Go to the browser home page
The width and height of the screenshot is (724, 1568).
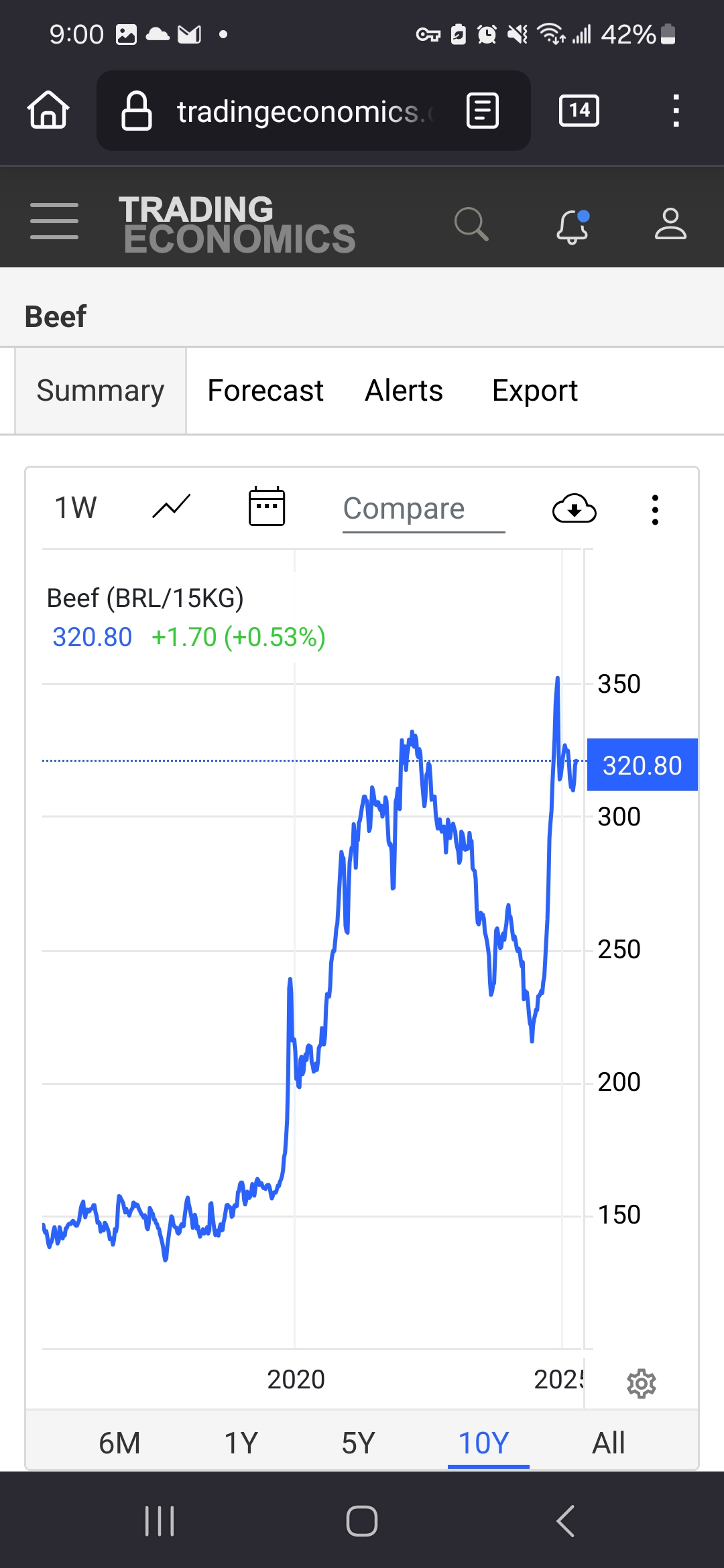click(48, 110)
